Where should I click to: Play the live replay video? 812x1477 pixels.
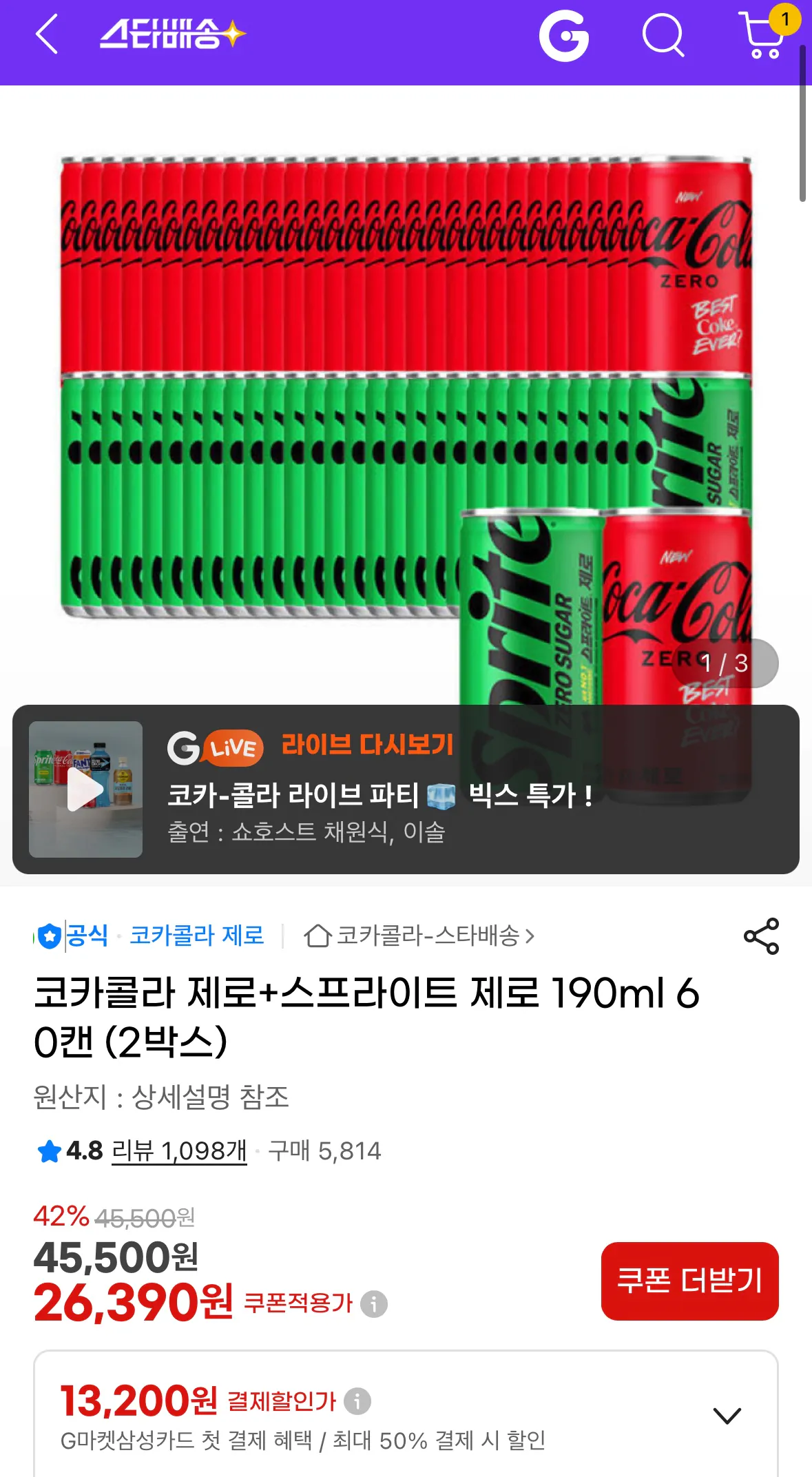click(x=85, y=789)
